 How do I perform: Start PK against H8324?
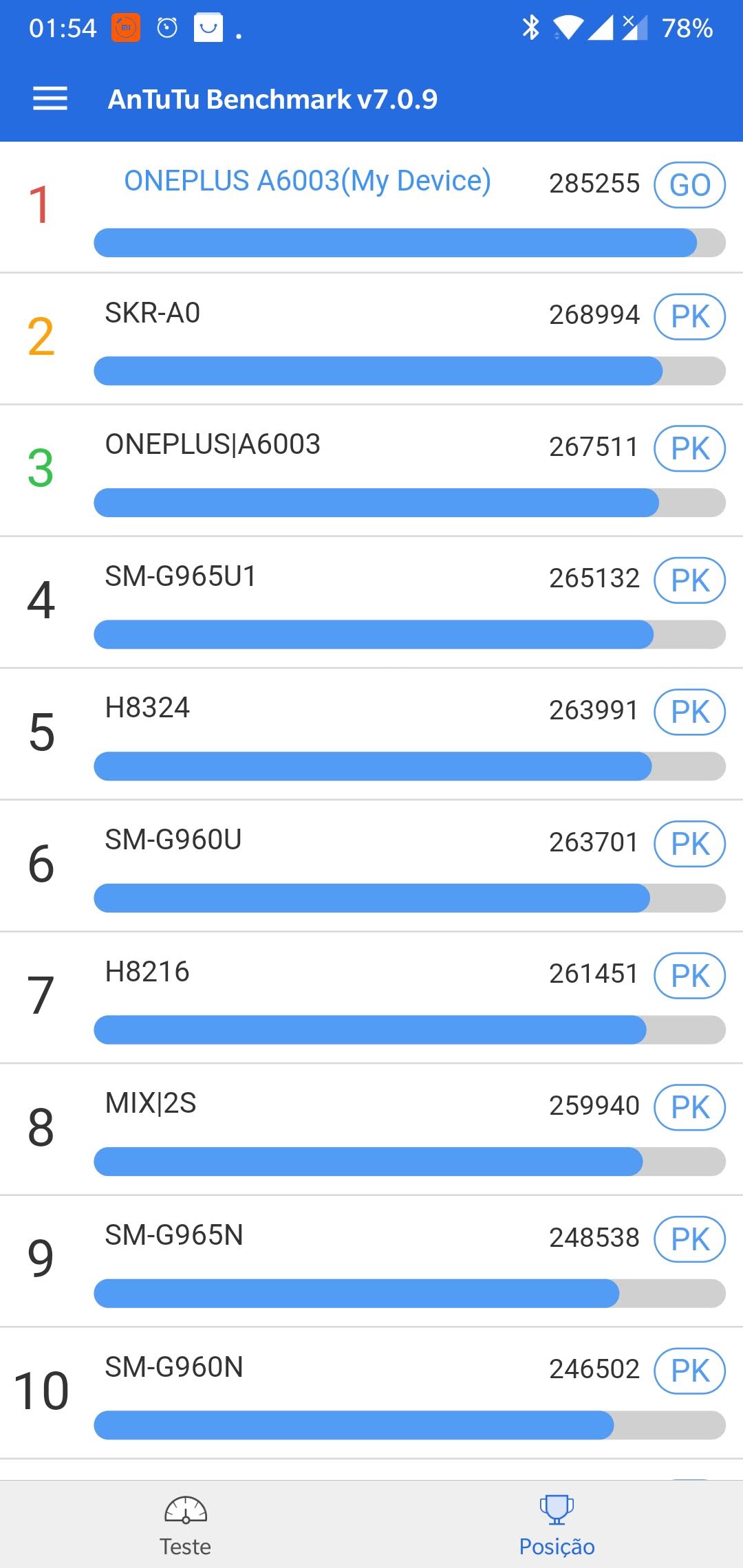689,712
